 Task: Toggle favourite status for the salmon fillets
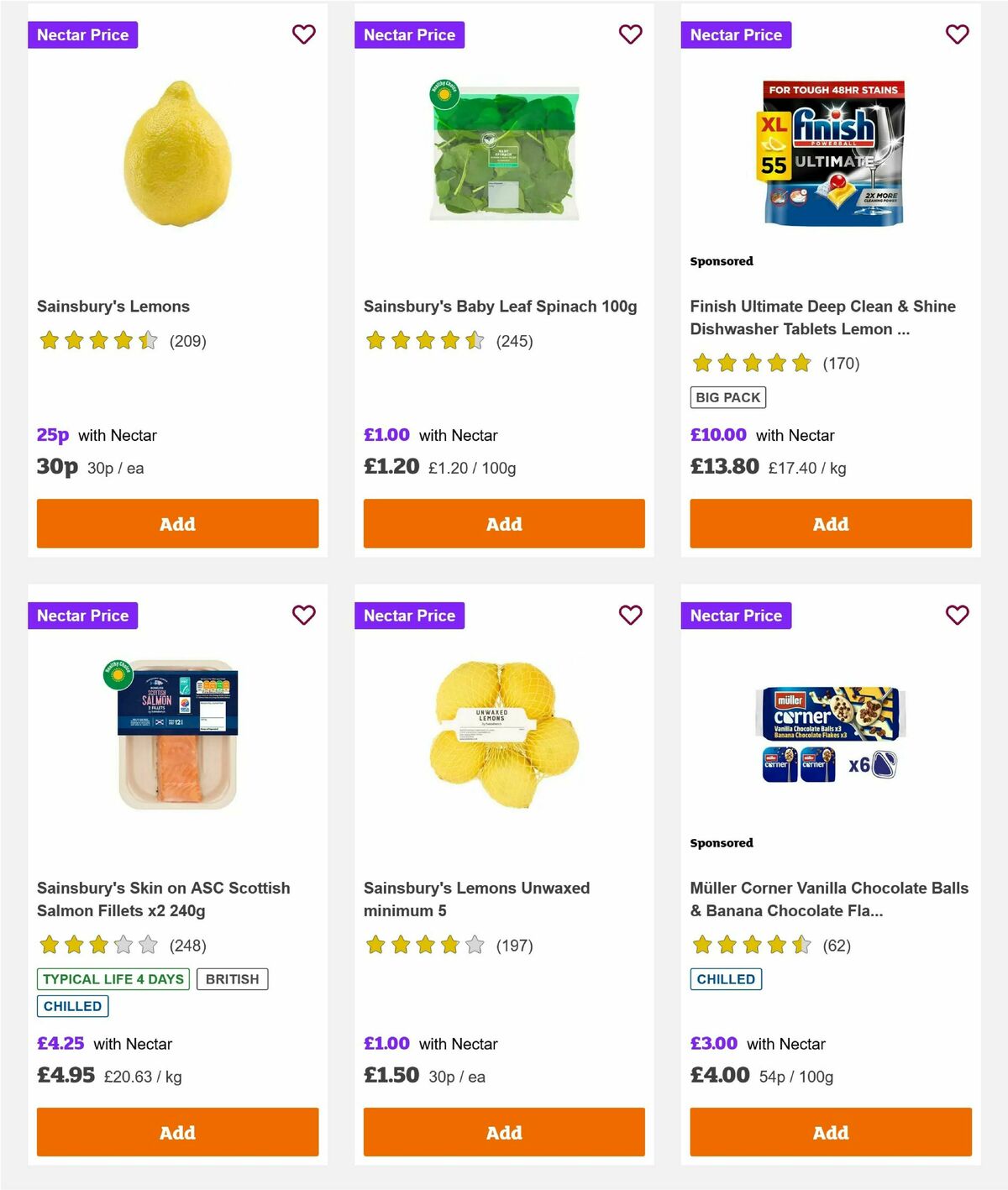point(304,615)
